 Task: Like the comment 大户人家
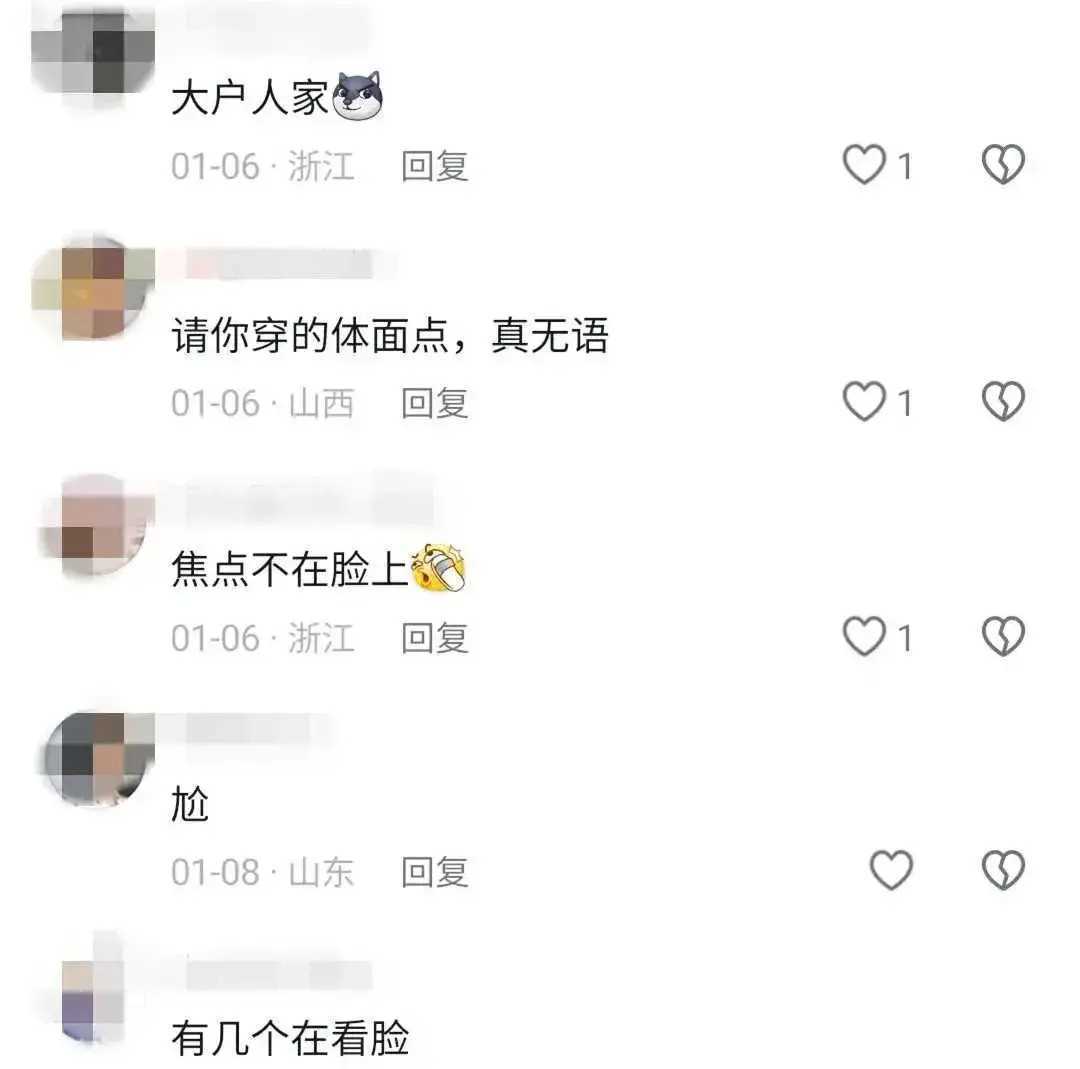point(866,165)
